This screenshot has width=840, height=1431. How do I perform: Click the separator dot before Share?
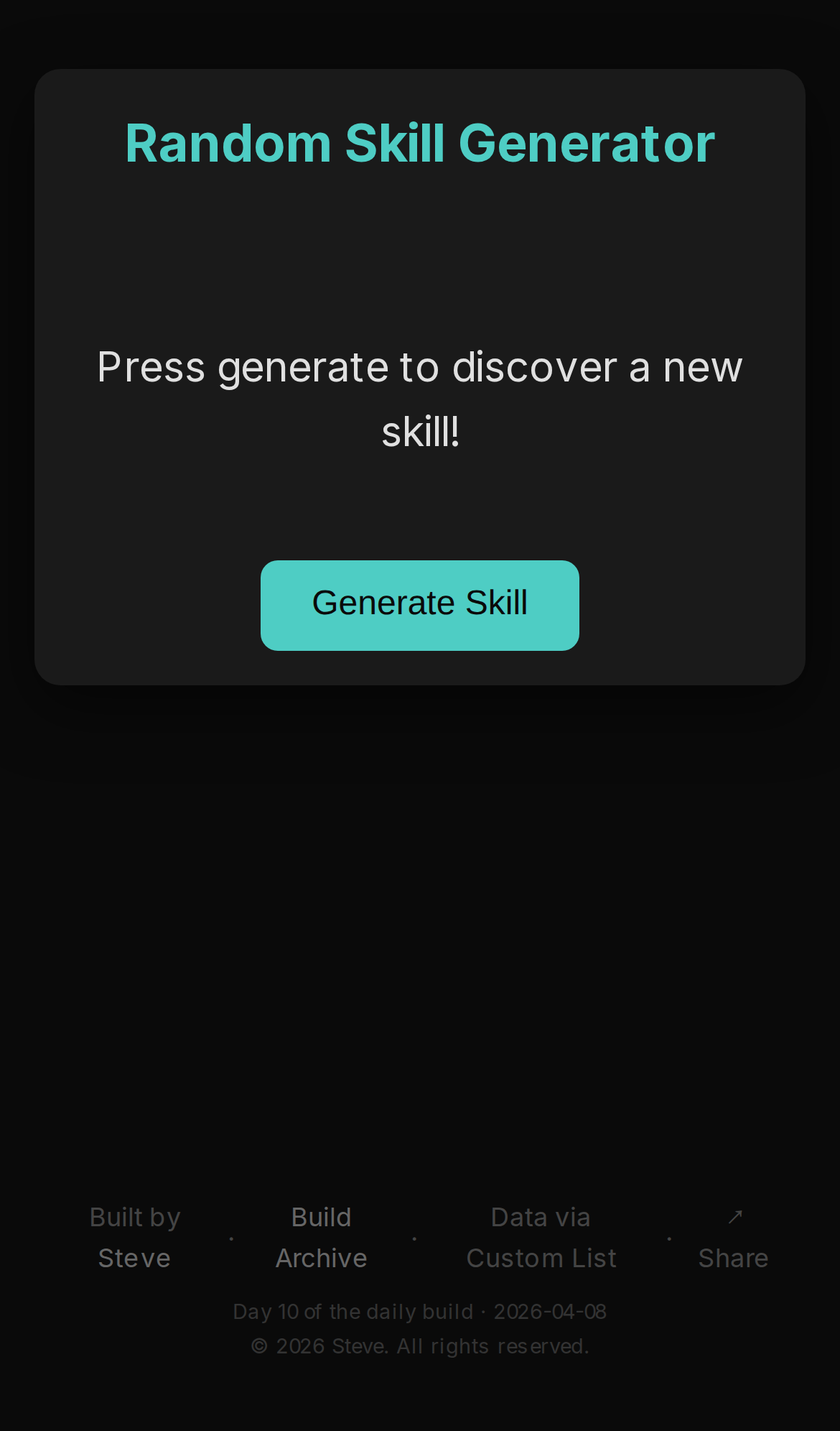point(668,1237)
